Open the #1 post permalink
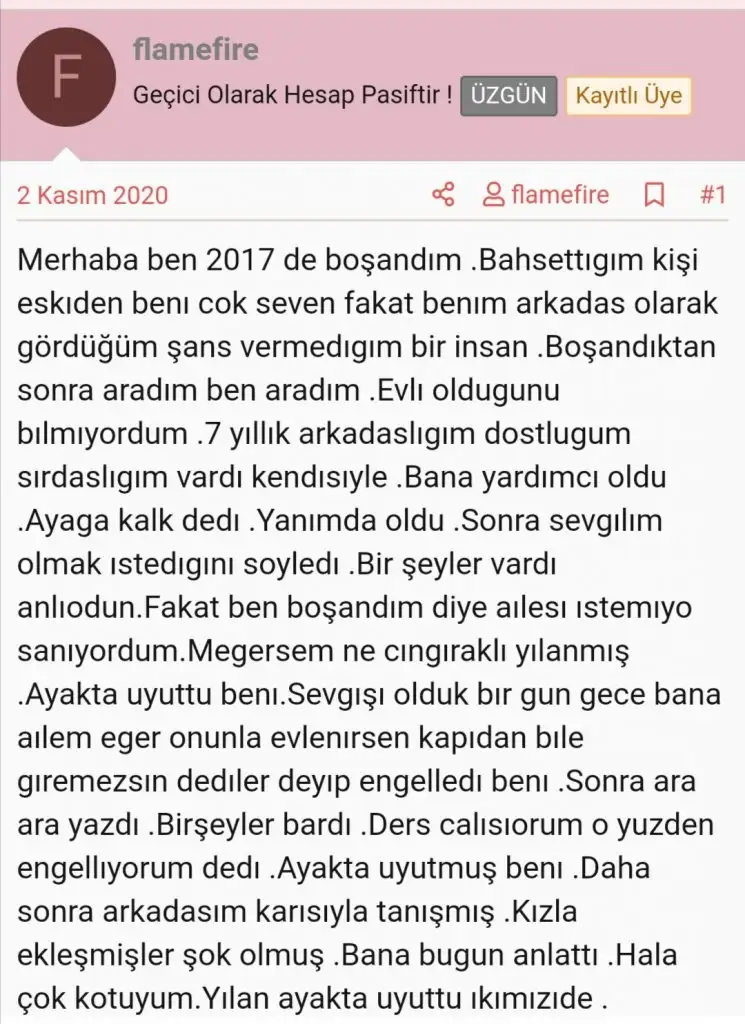The height and width of the screenshot is (1024, 745). coord(711,194)
